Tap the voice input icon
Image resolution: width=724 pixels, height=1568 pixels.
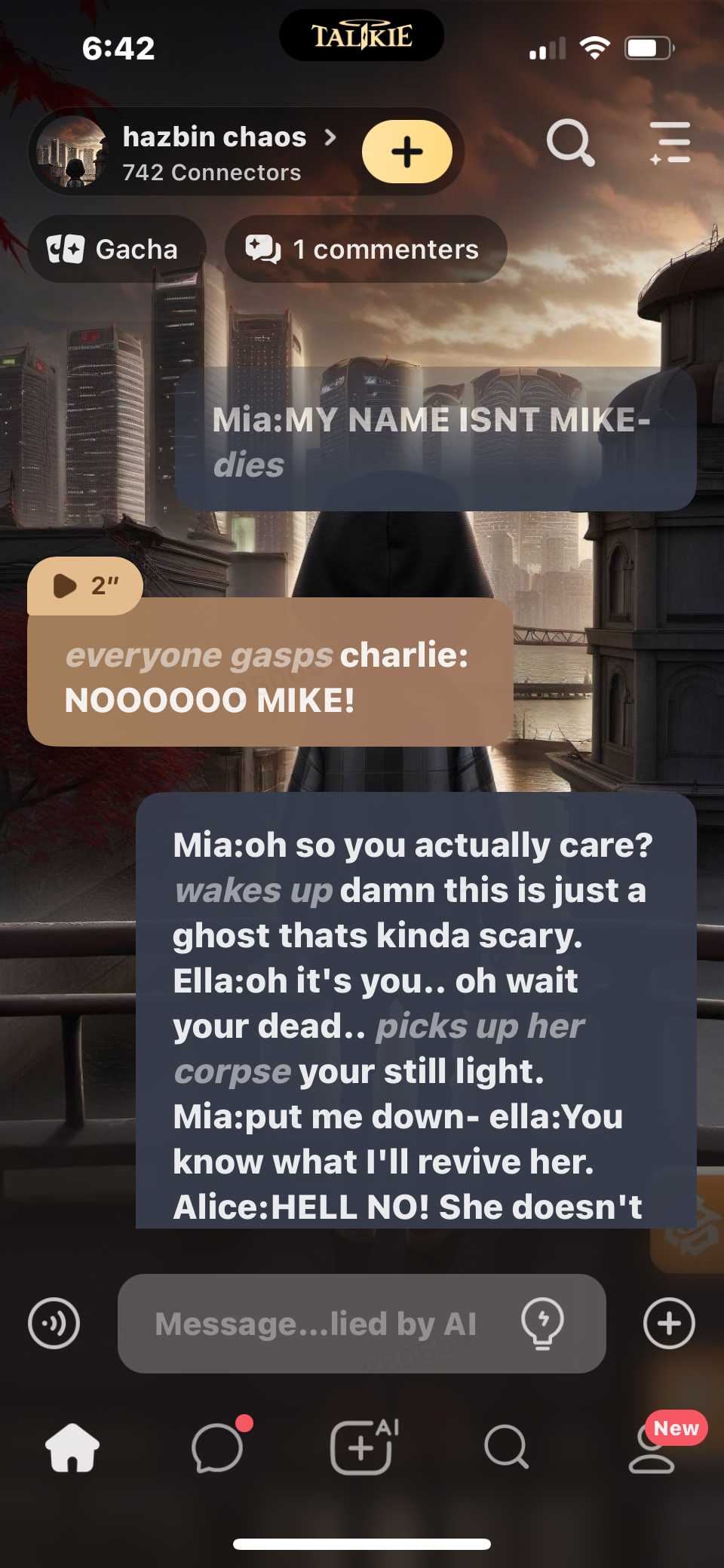[54, 1323]
